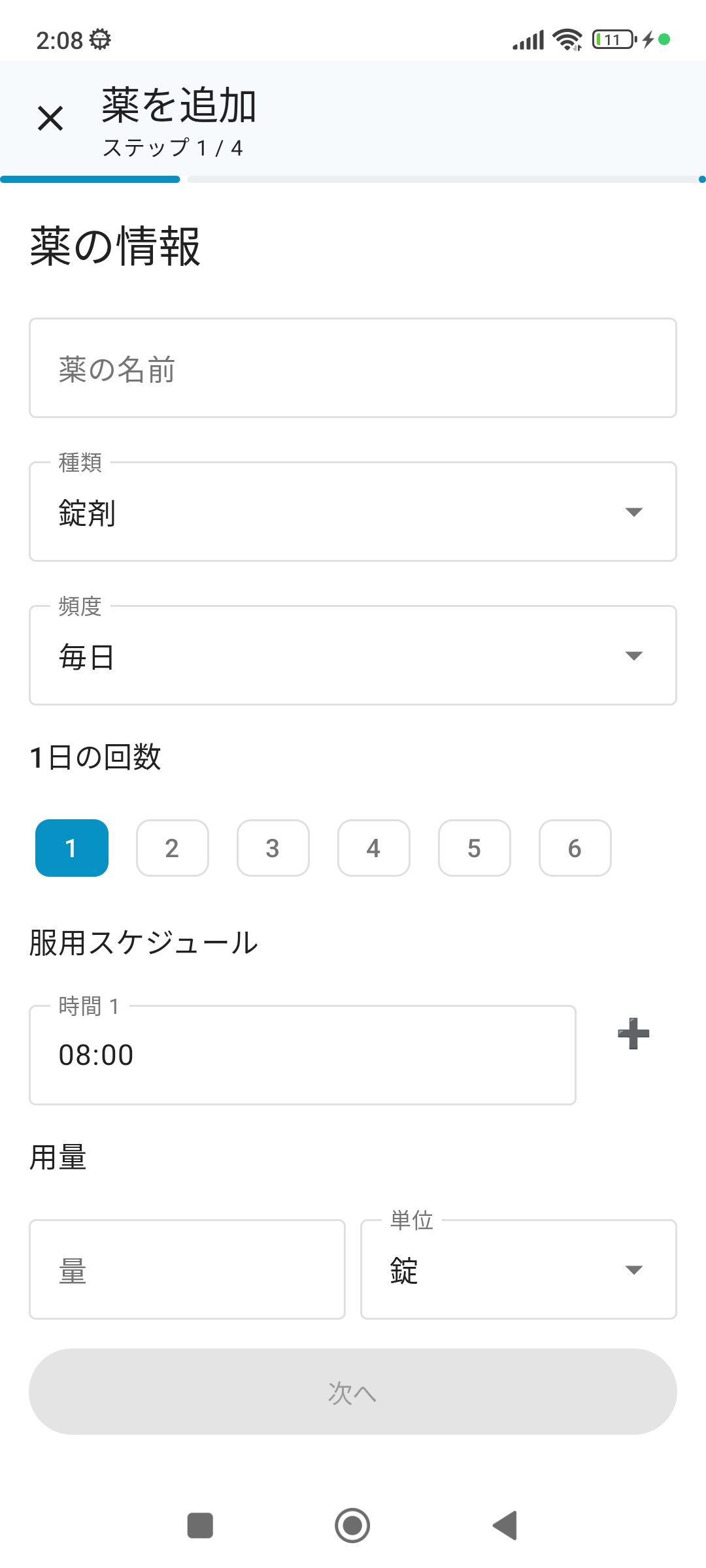Viewport: 706px width, 1568px height.
Task: Select 6 doses per day
Action: [x=575, y=848]
